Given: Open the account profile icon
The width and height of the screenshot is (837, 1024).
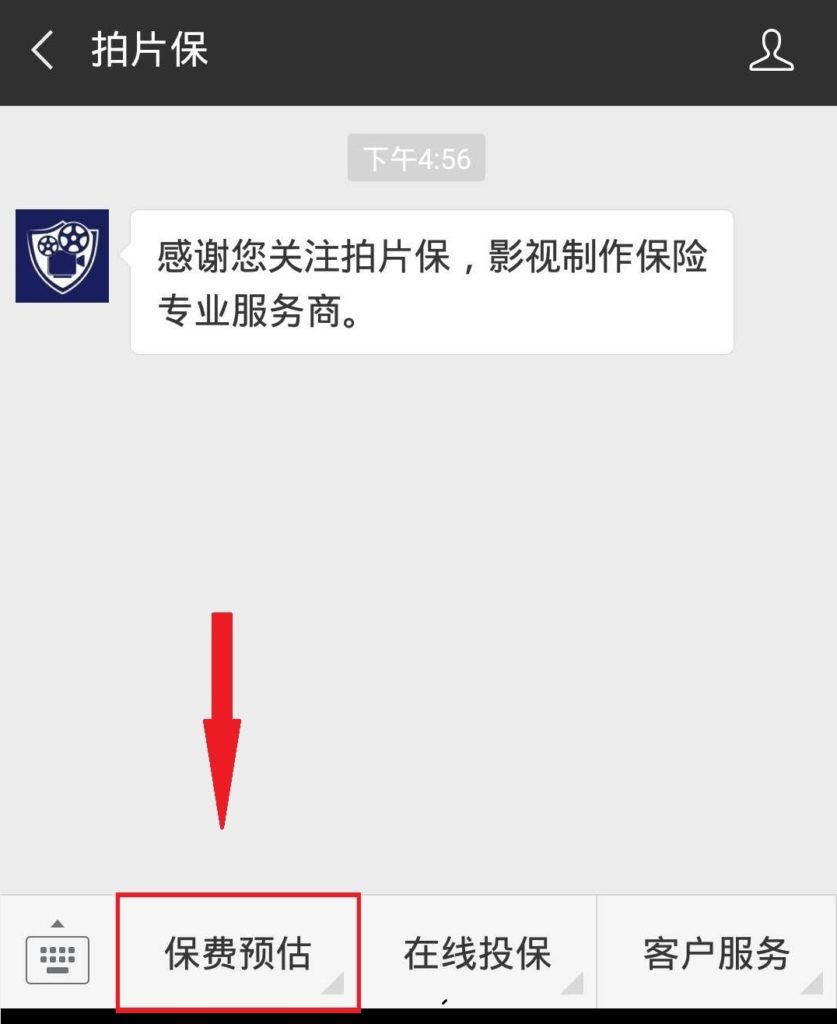Looking at the screenshot, I should [x=771, y=50].
